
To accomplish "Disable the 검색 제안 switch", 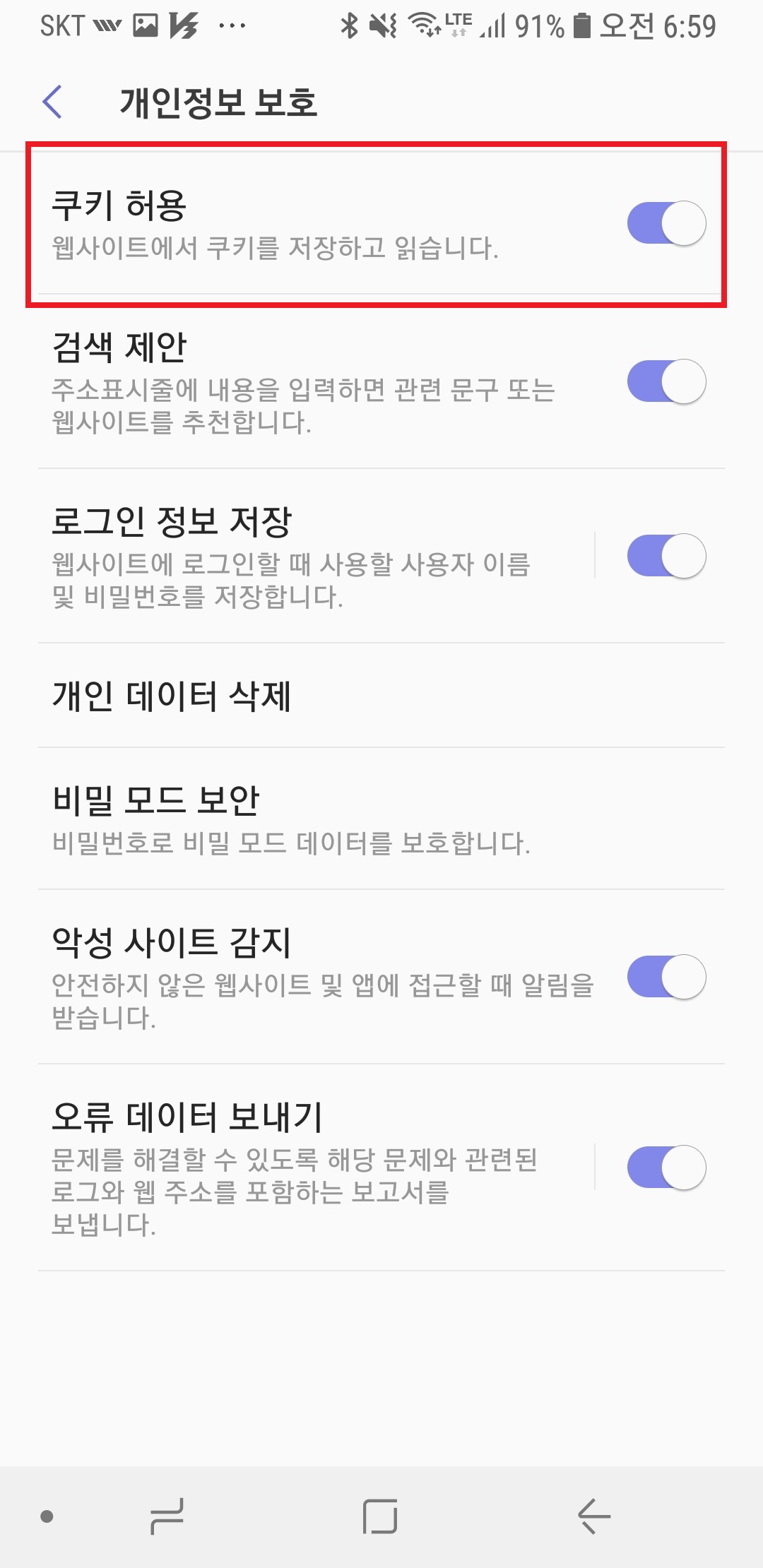I will tap(666, 381).
